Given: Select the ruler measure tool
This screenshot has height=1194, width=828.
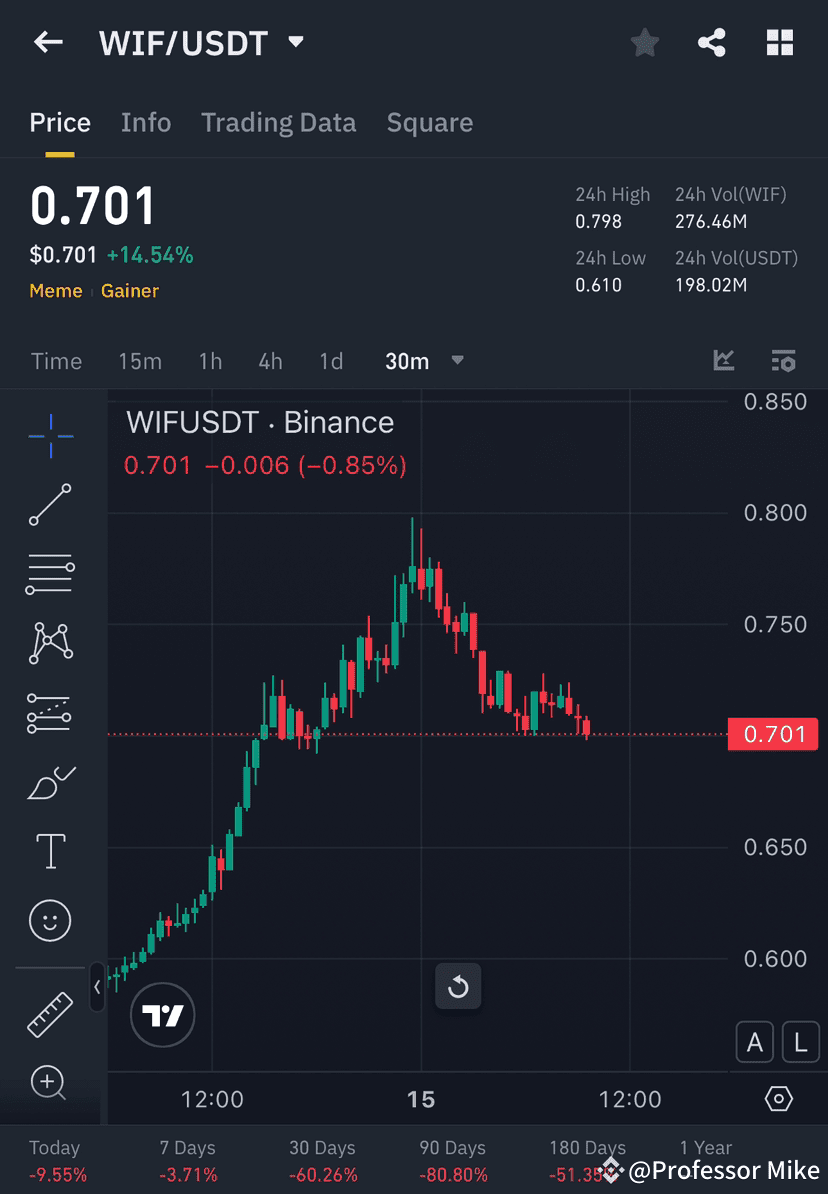Looking at the screenshot, I should click(x=50, y=1012).
